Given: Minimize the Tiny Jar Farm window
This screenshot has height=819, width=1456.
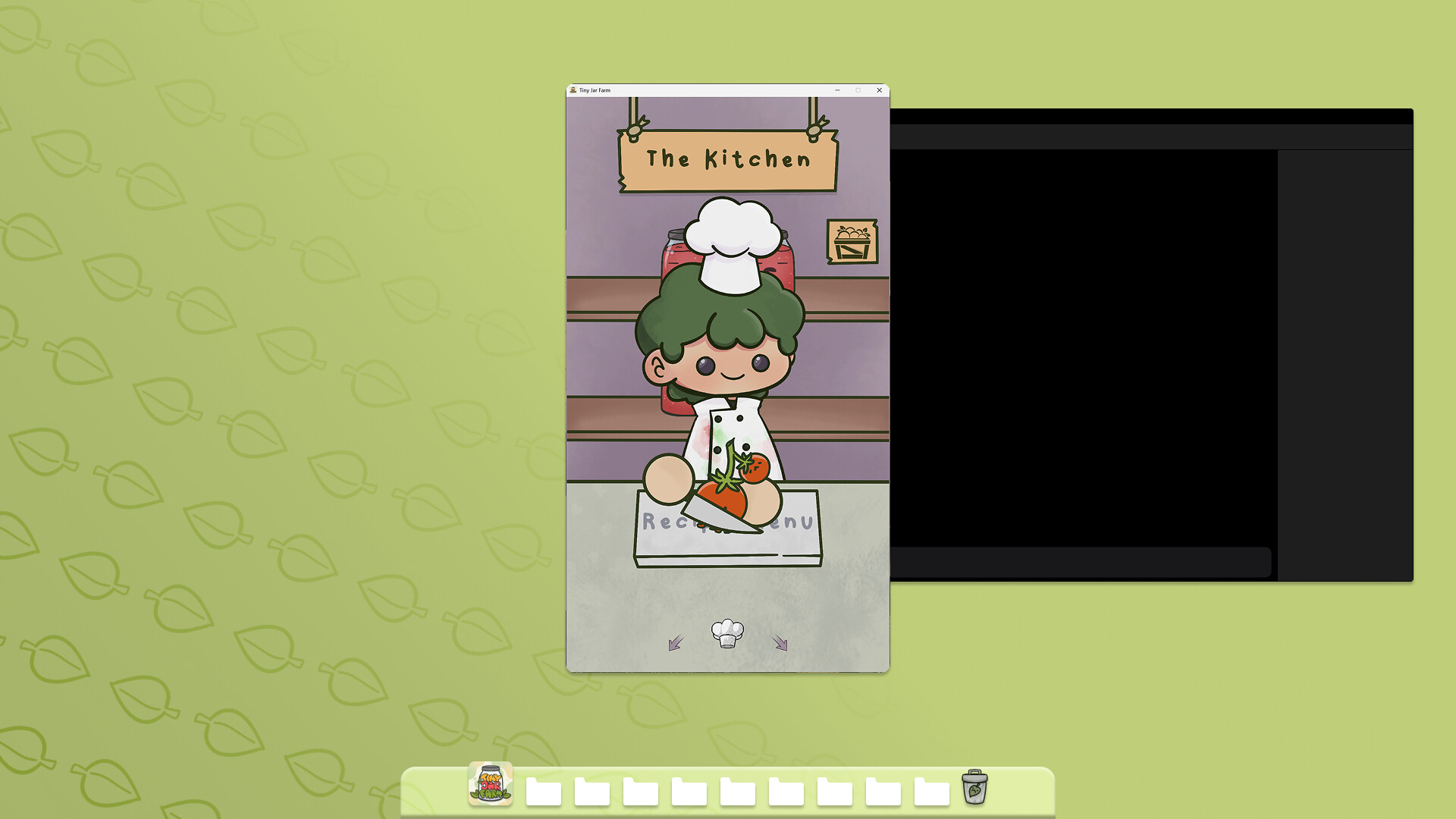Looking at the screenshot, I should [x=837, y=90].
